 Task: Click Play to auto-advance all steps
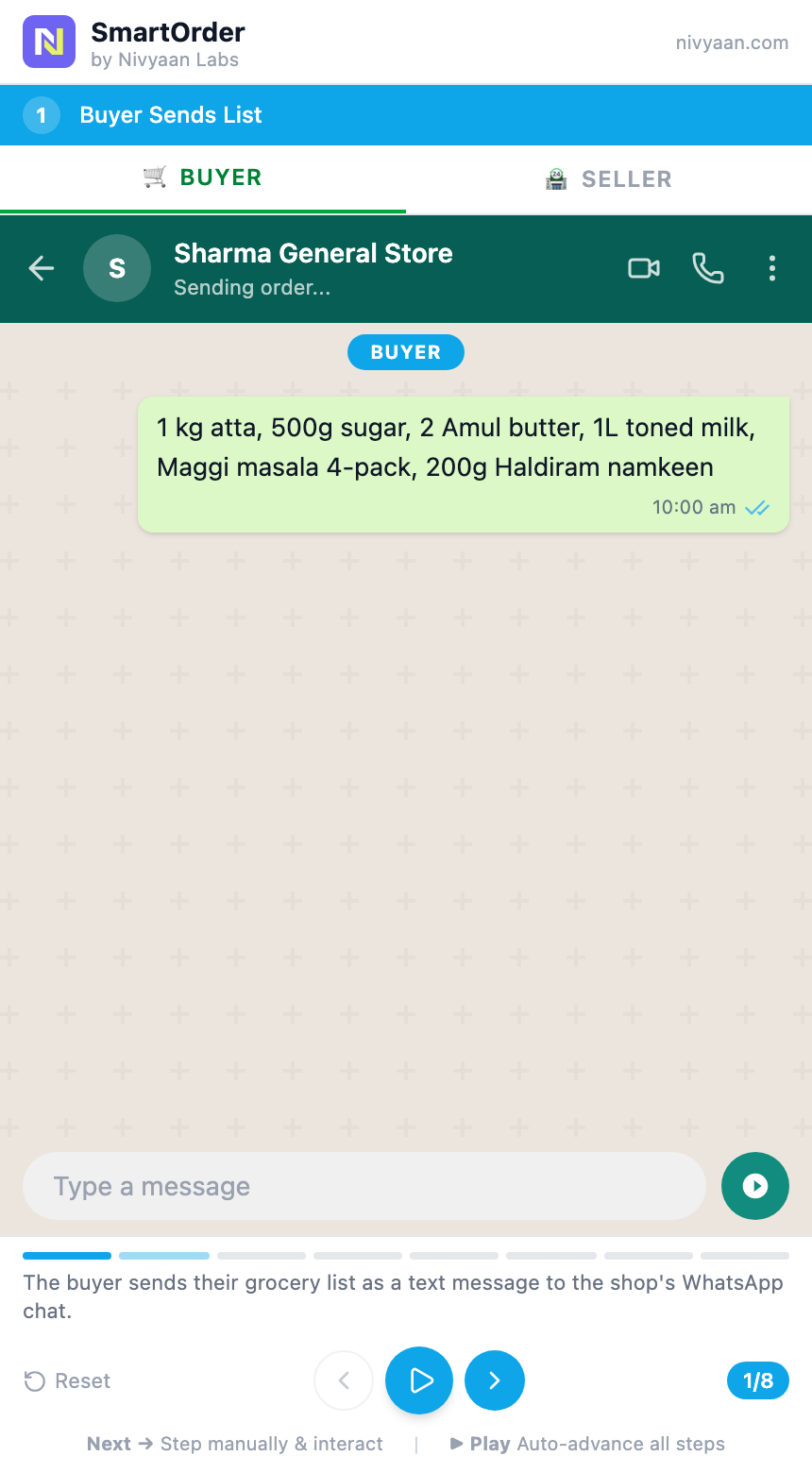[x=419, y=1380]
